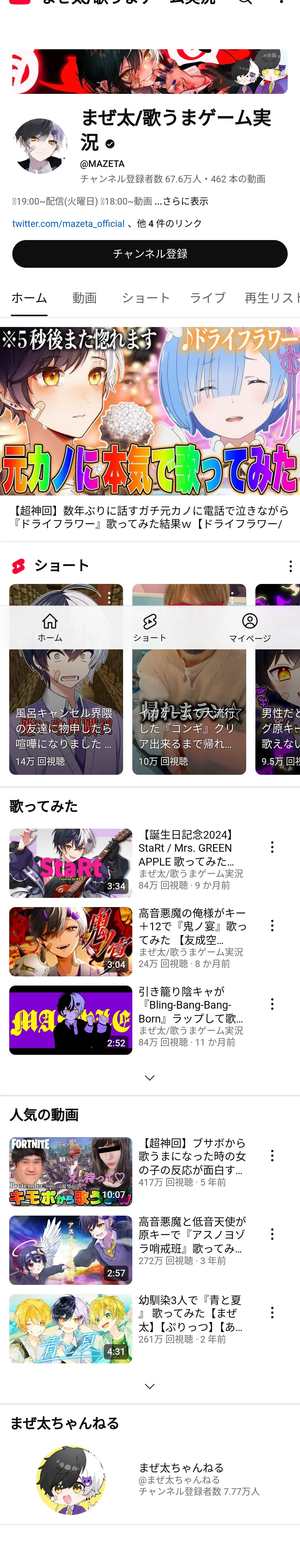Tap the チャンネル登録 subscribe button
The width and height of the screenshot is (300, 1568).
[x=150, y=254]
